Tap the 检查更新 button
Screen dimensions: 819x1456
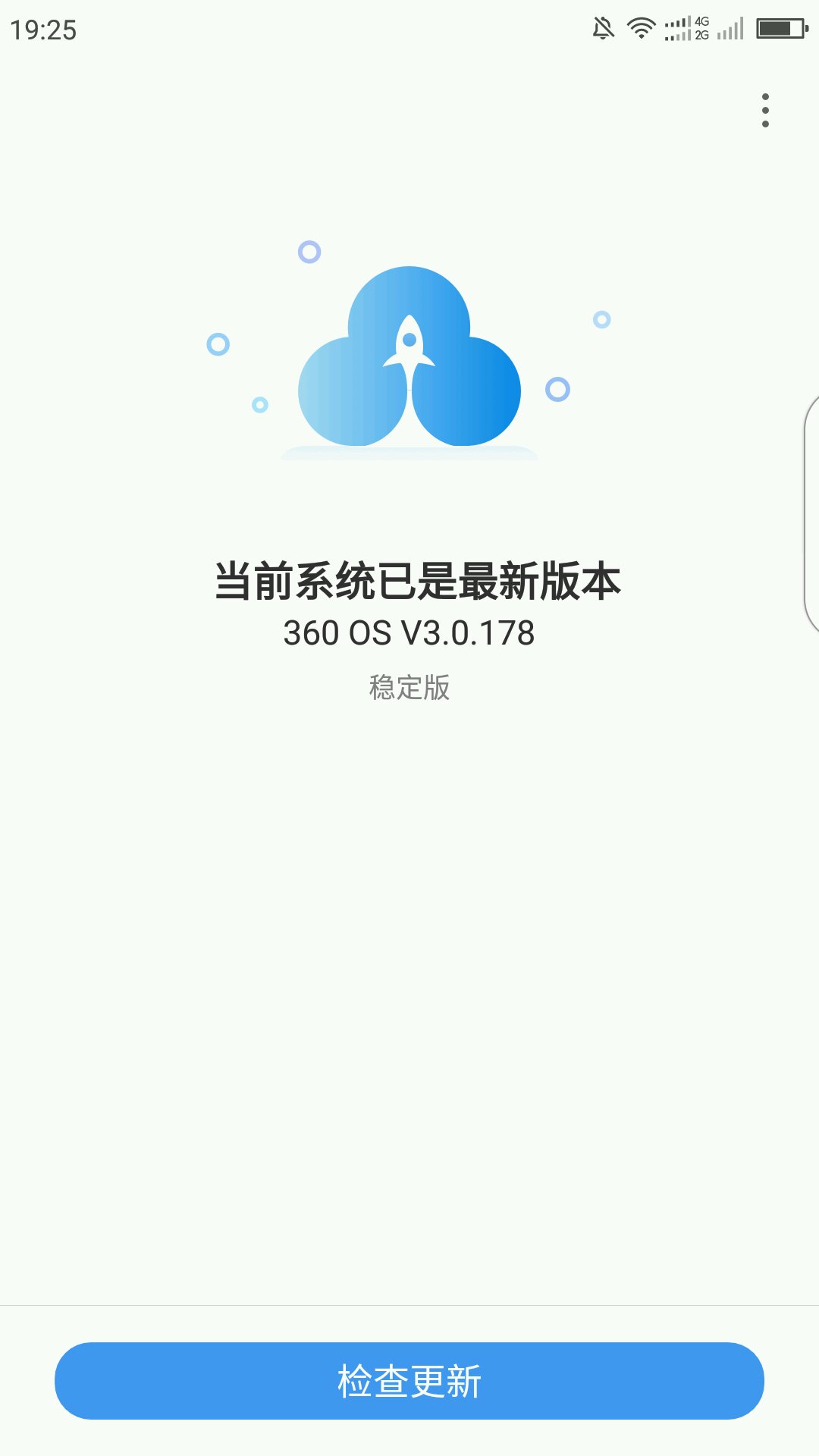click(x=409, y=1380)
